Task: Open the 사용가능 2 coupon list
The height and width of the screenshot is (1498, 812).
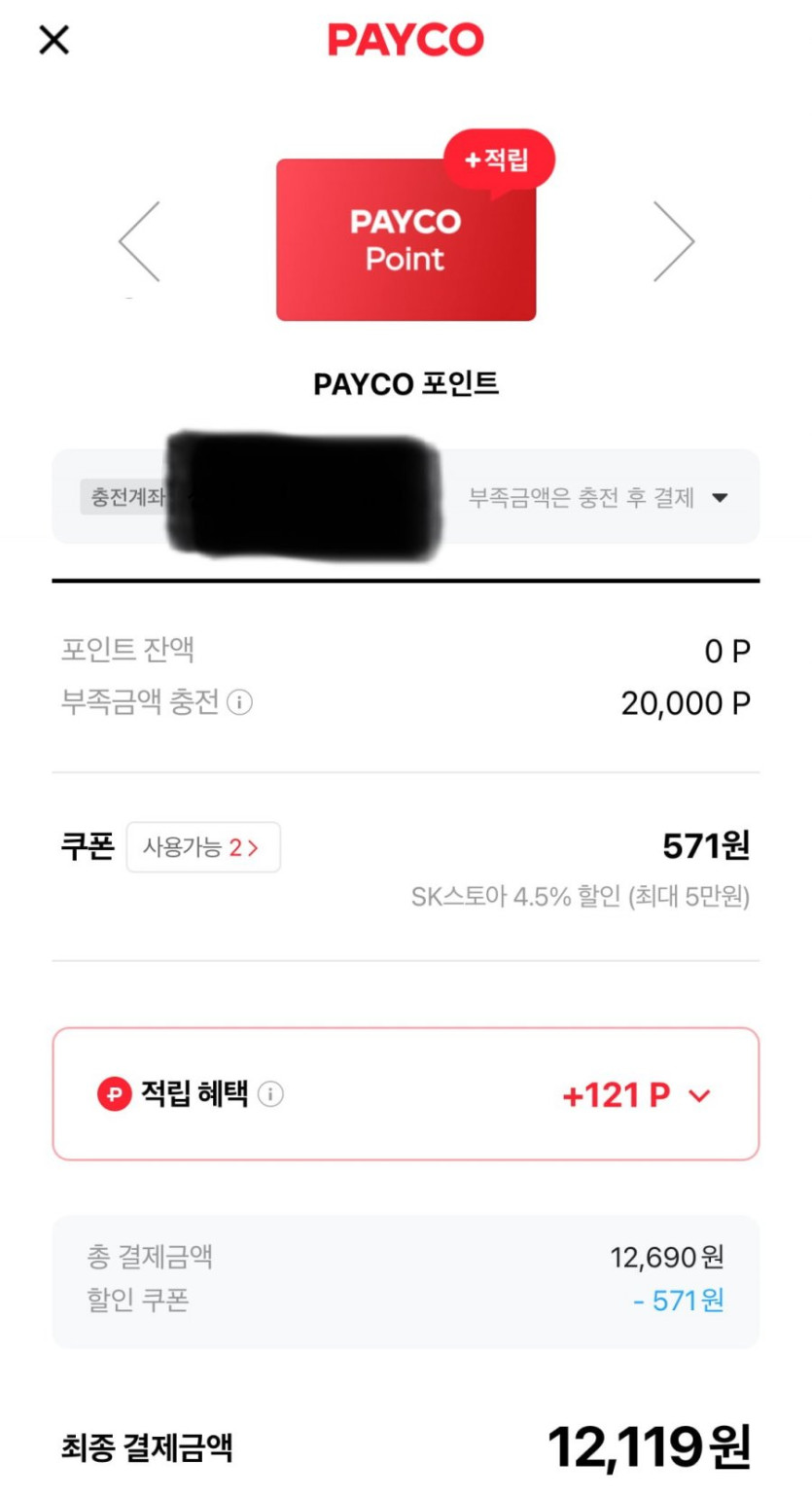Action: [x=203, y=847]
